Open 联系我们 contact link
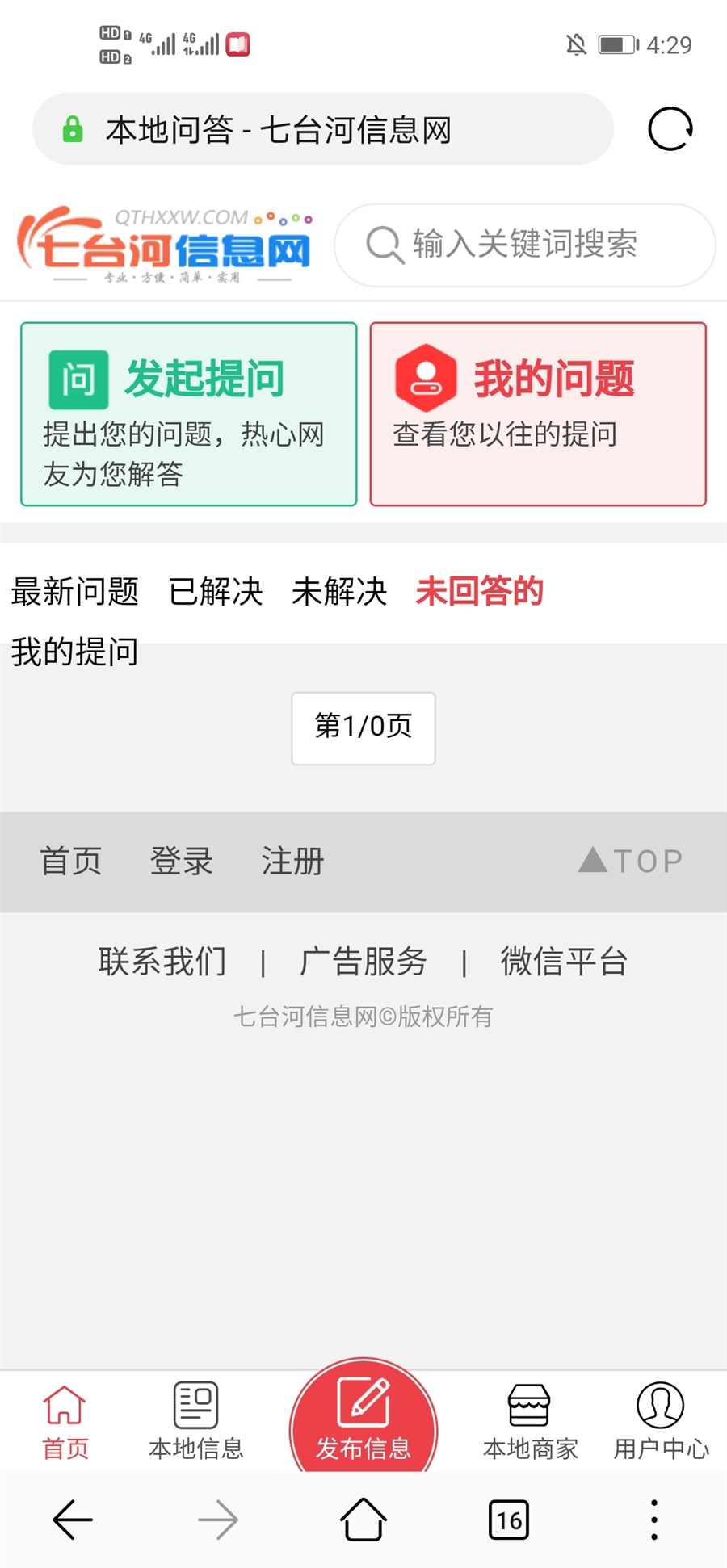Screen dimensions: 727x1568 (162, 962)
